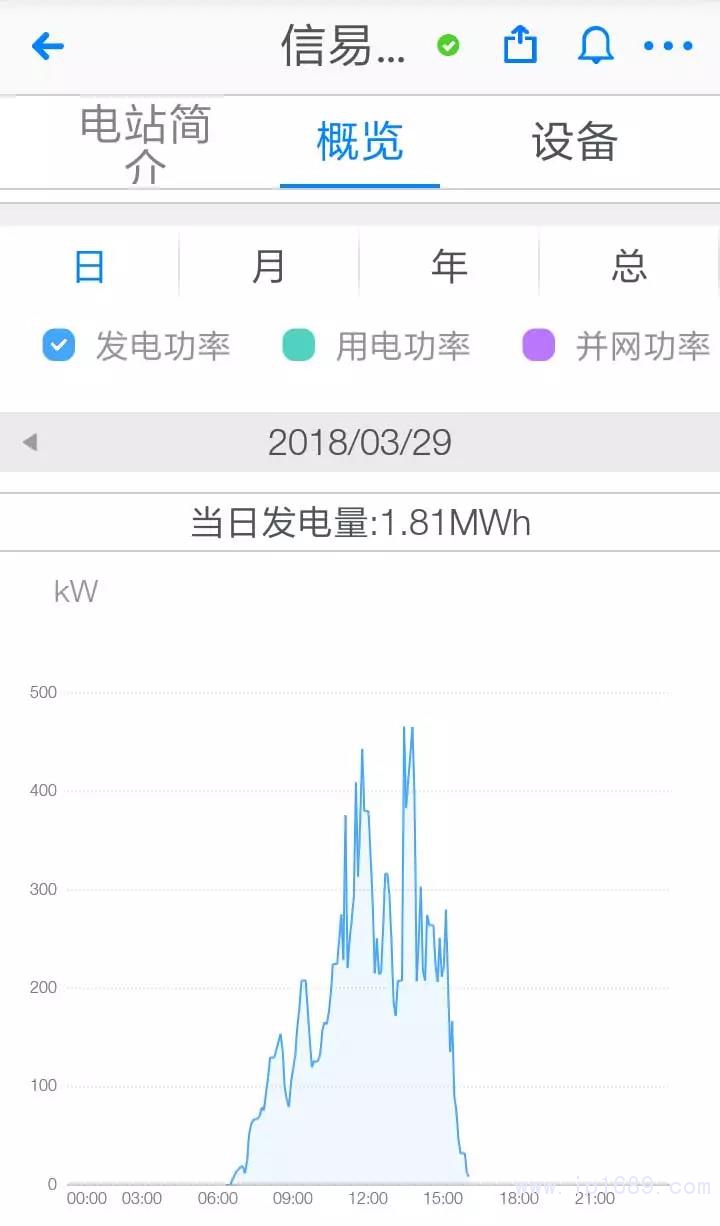Select the 年 yearly period
The image size is (720, 1226).
tap(448, 265)
